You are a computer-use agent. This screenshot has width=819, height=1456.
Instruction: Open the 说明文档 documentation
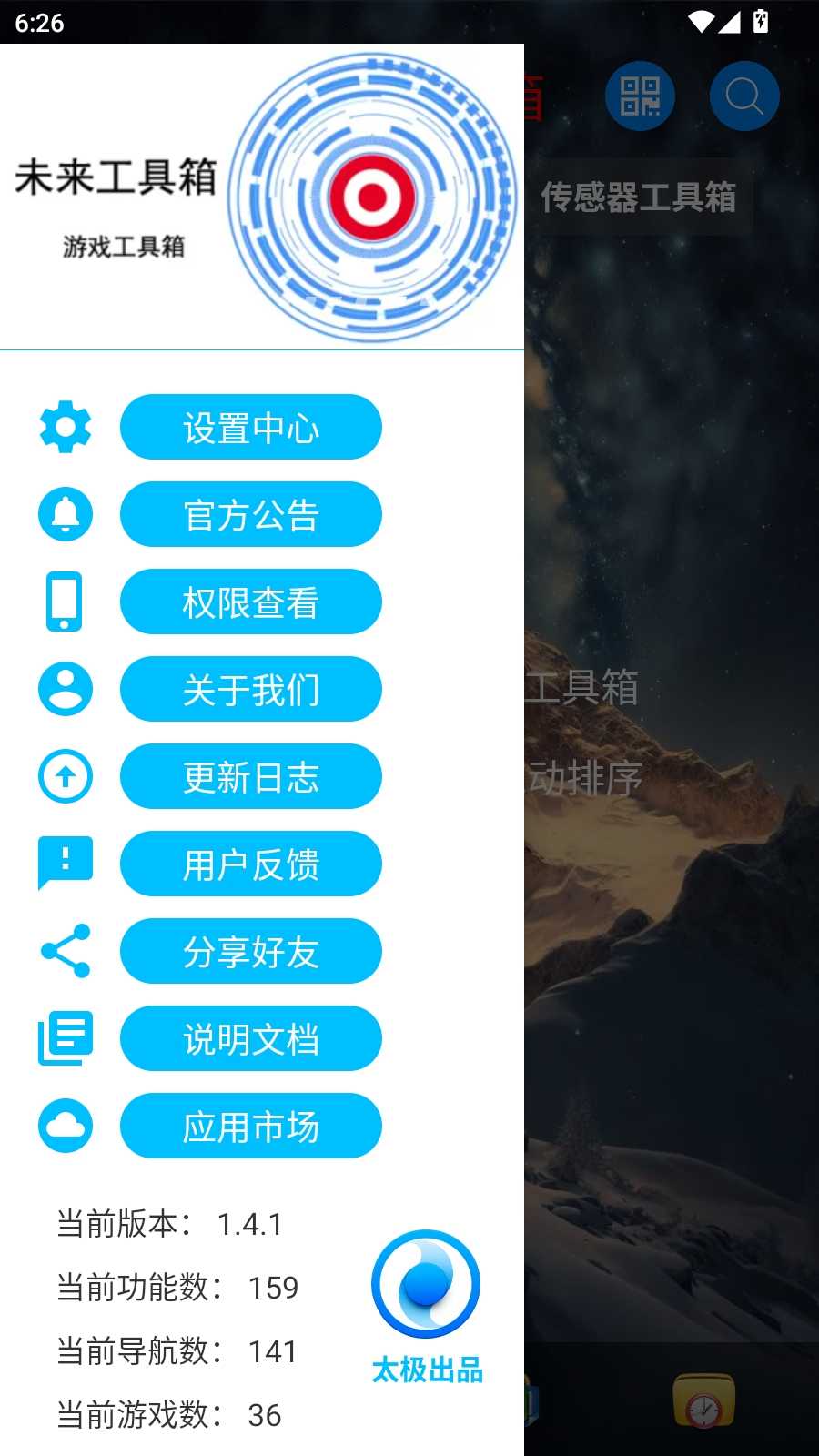(x=250, y=1039)
